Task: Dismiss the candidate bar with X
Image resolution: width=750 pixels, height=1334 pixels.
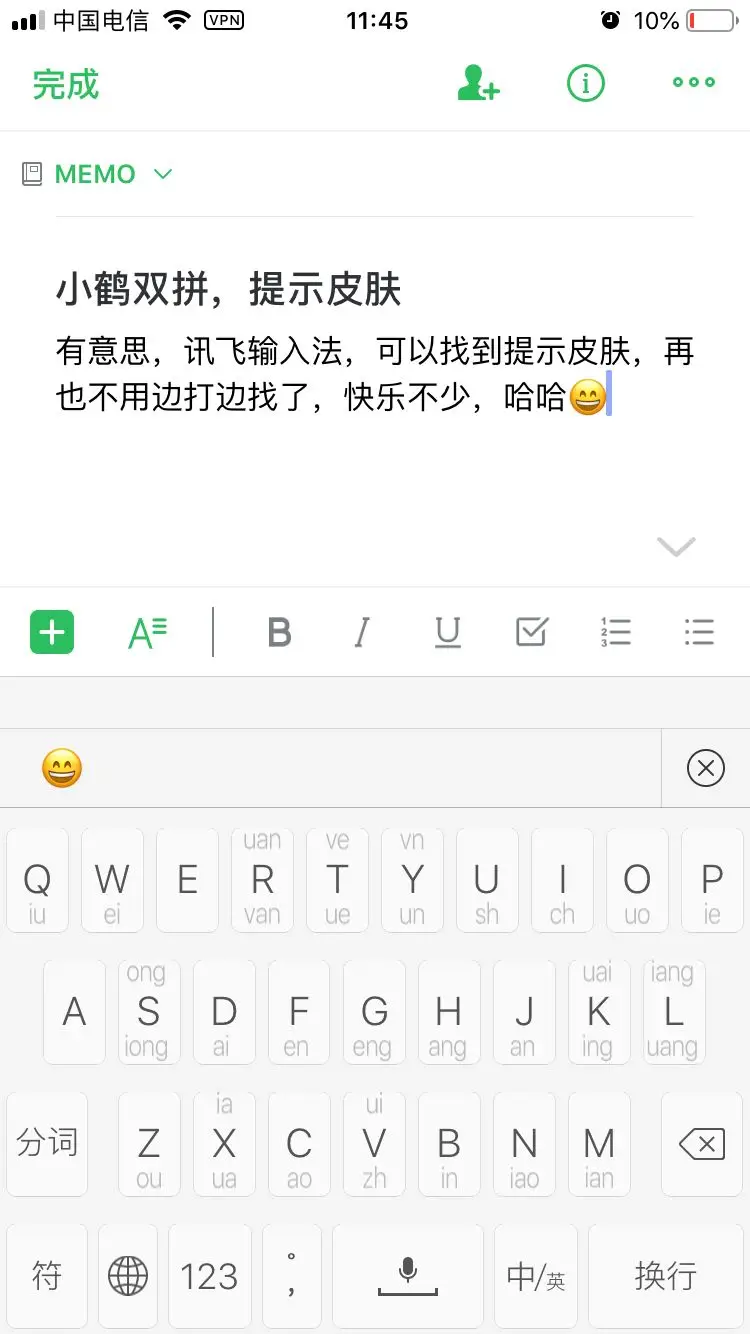Action: 706,768
